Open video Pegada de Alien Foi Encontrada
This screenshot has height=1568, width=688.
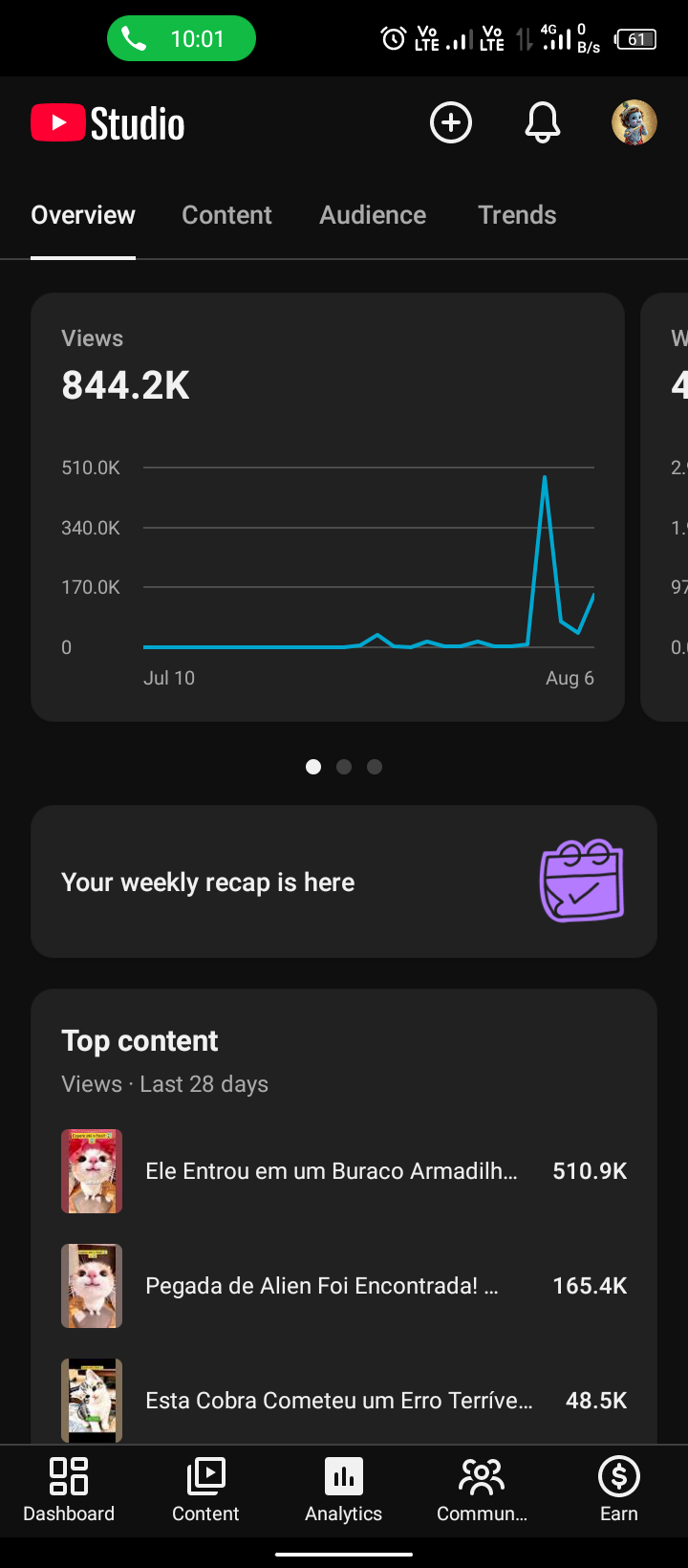pyautogui.click(x=344, y=1286)
